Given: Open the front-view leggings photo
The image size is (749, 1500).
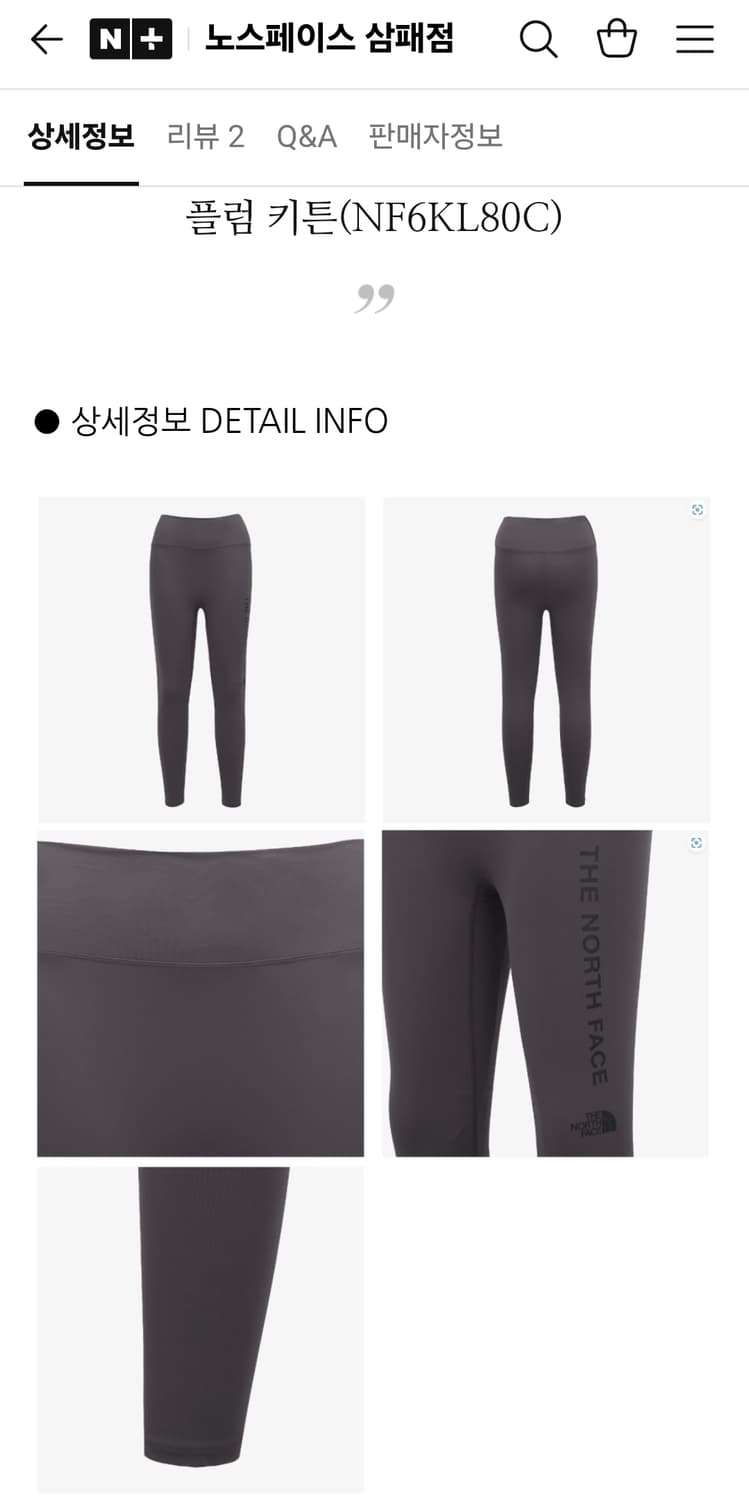Looking at the screenshot, I should 201,655.
